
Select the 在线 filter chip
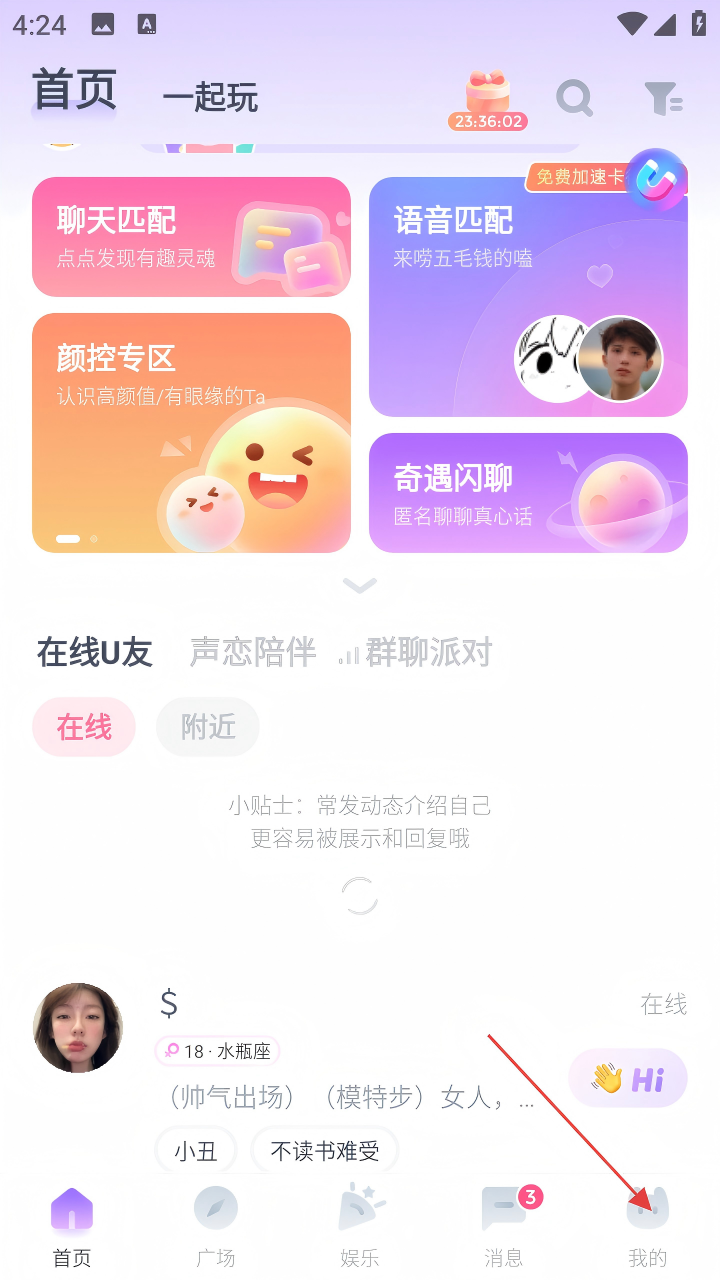[x=84, y=727]
